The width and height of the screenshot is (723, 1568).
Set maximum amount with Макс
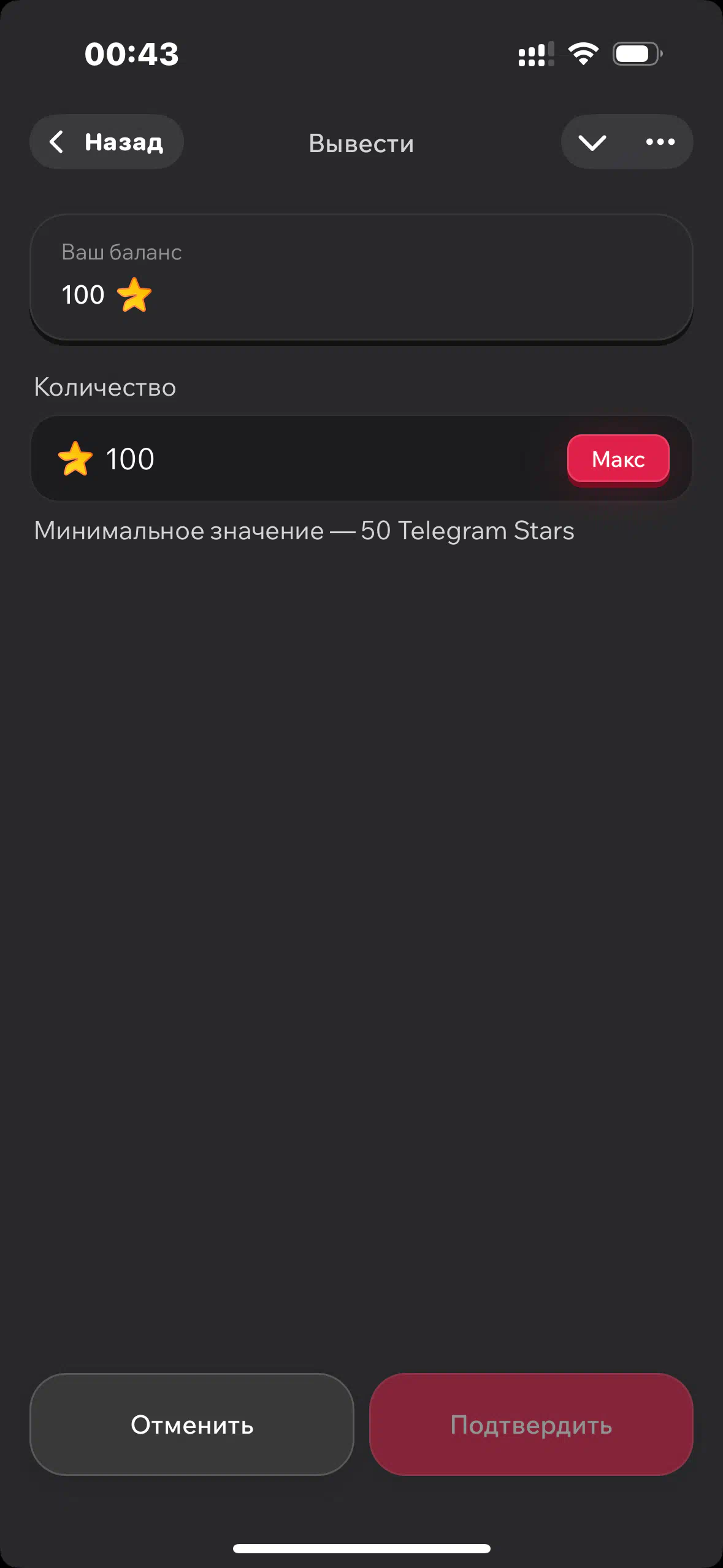pos(618,459)
